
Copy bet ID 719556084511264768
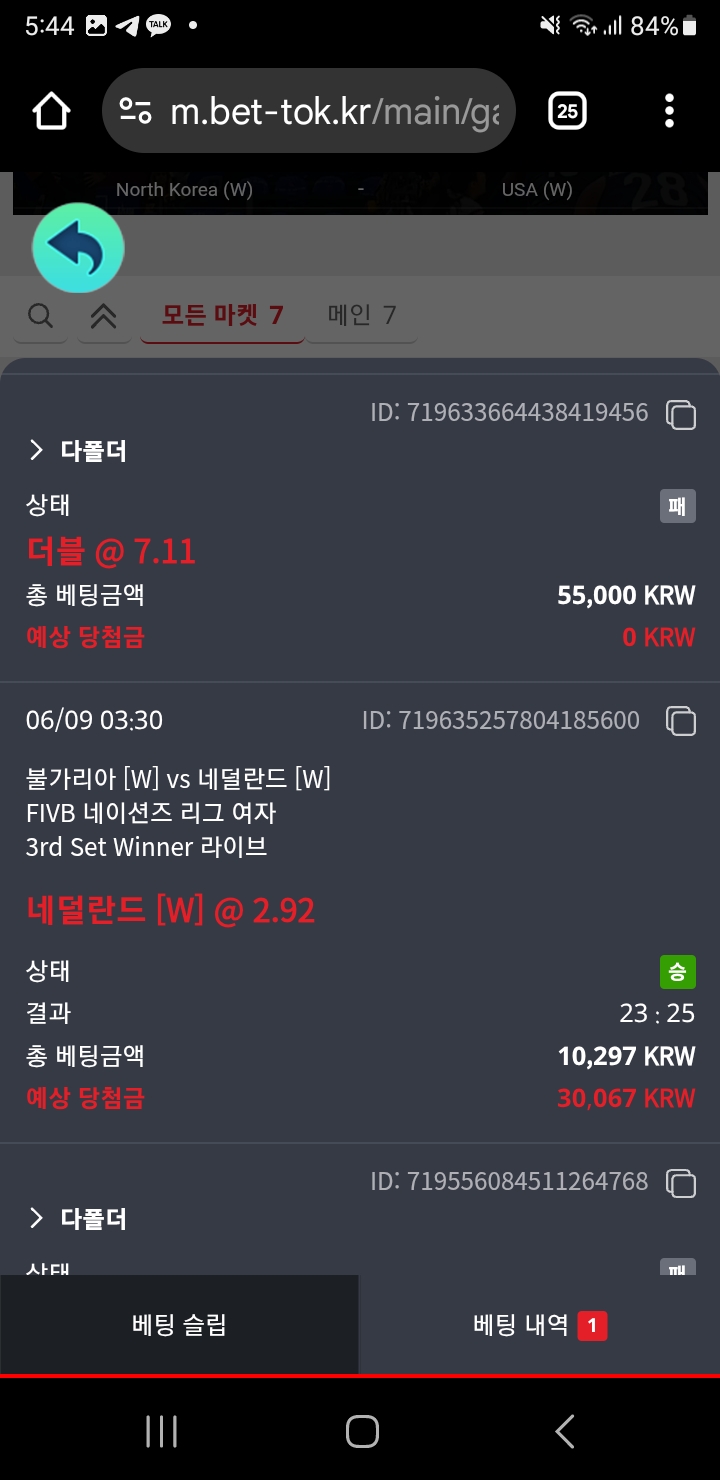pyautogui.click(x=681, y=1182)
